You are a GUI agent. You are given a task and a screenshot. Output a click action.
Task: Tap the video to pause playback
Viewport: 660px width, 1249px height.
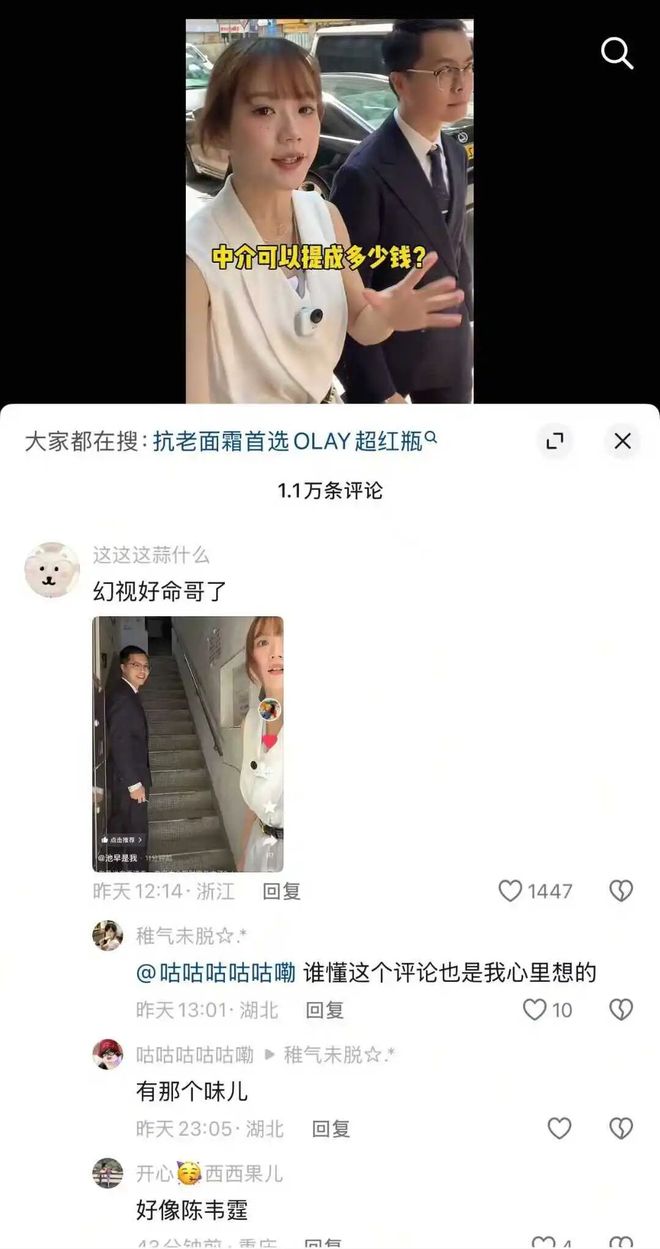click(329, 200)
